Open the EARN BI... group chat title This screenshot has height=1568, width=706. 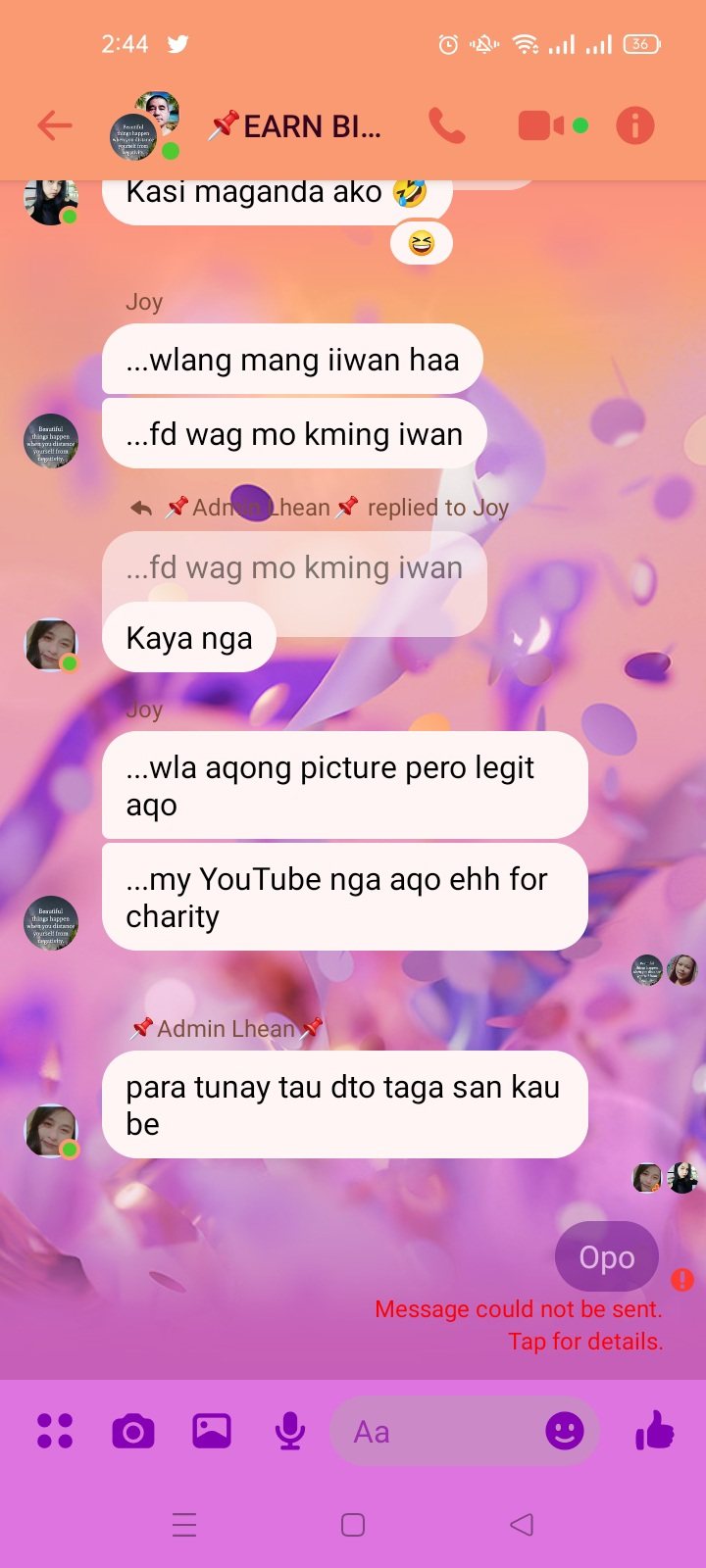311,126
